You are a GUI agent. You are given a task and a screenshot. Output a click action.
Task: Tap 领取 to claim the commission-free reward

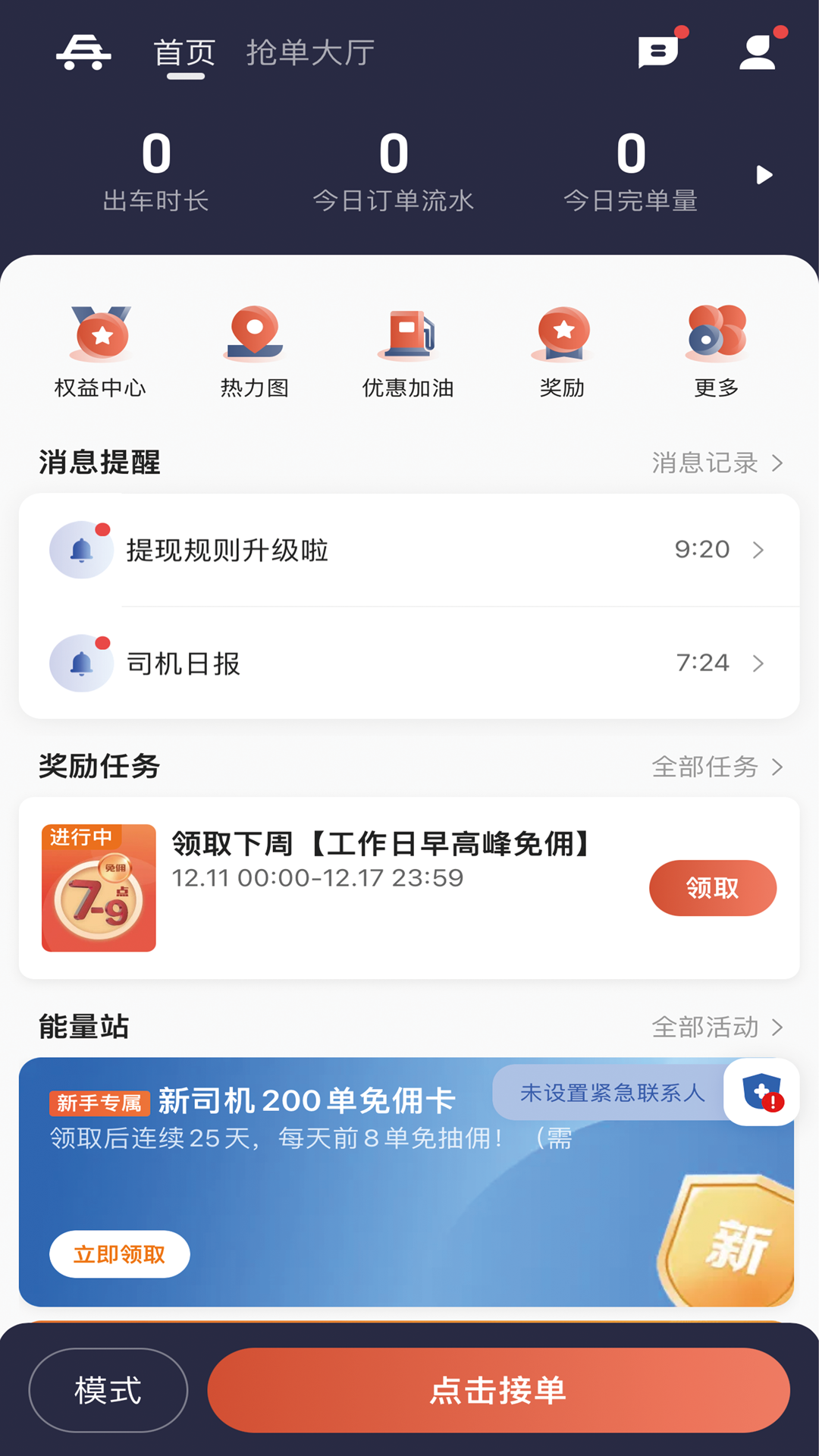pos(712,888)
